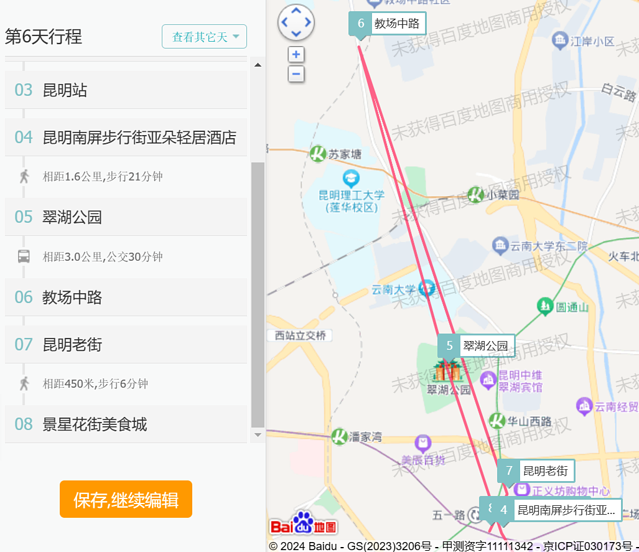The width and height of the screenshot is (639, 552).
Task: Open the 查看其它天 dropdown
Action: 204,37
